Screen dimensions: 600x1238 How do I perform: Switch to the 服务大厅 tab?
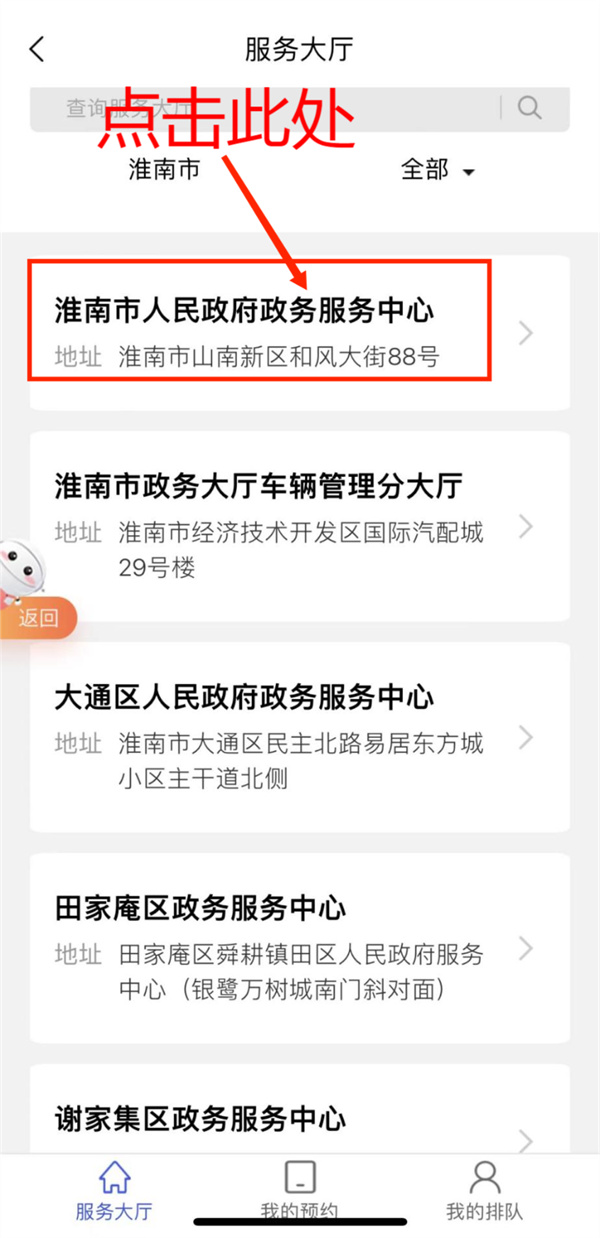pyautogui.click(x=114, y=1192)
